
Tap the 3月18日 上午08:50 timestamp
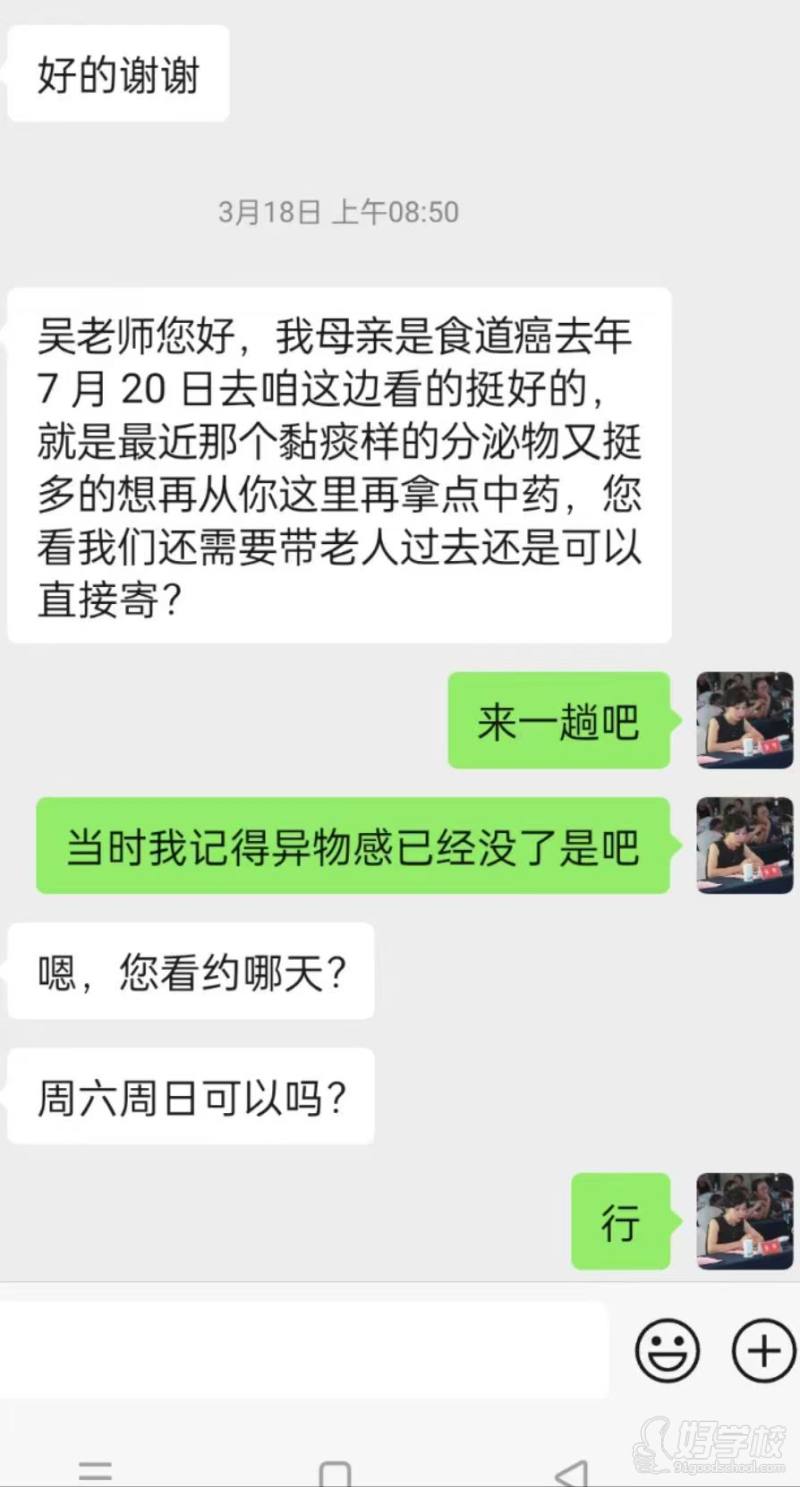click(x=338, y=212)
